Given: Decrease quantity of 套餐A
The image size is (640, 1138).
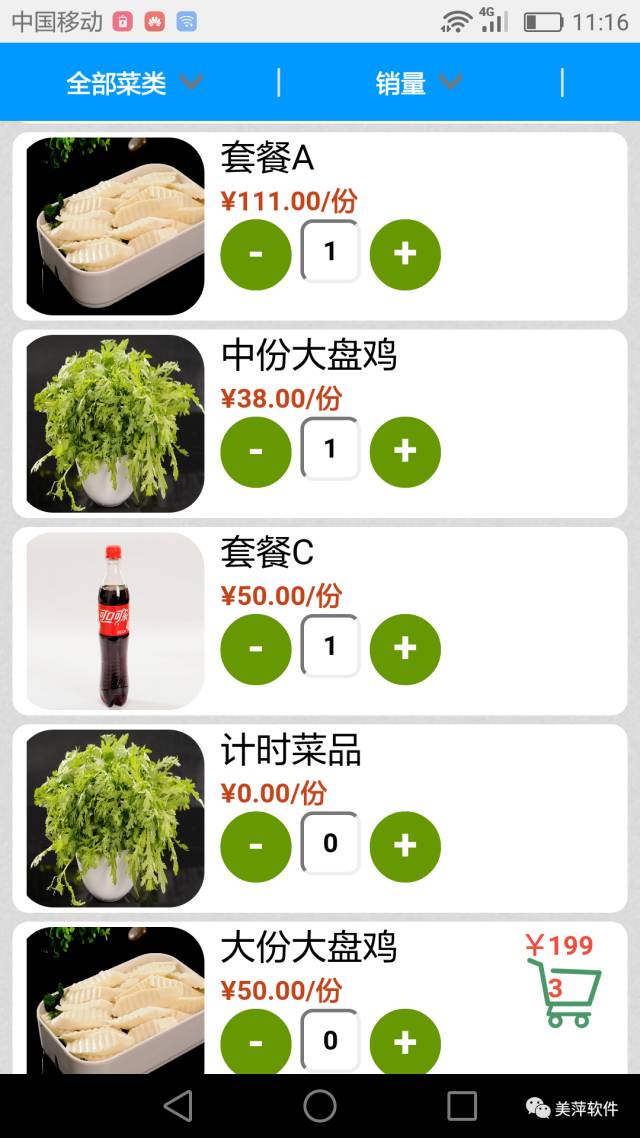Looking at the screenshot, I should [256, 254].
